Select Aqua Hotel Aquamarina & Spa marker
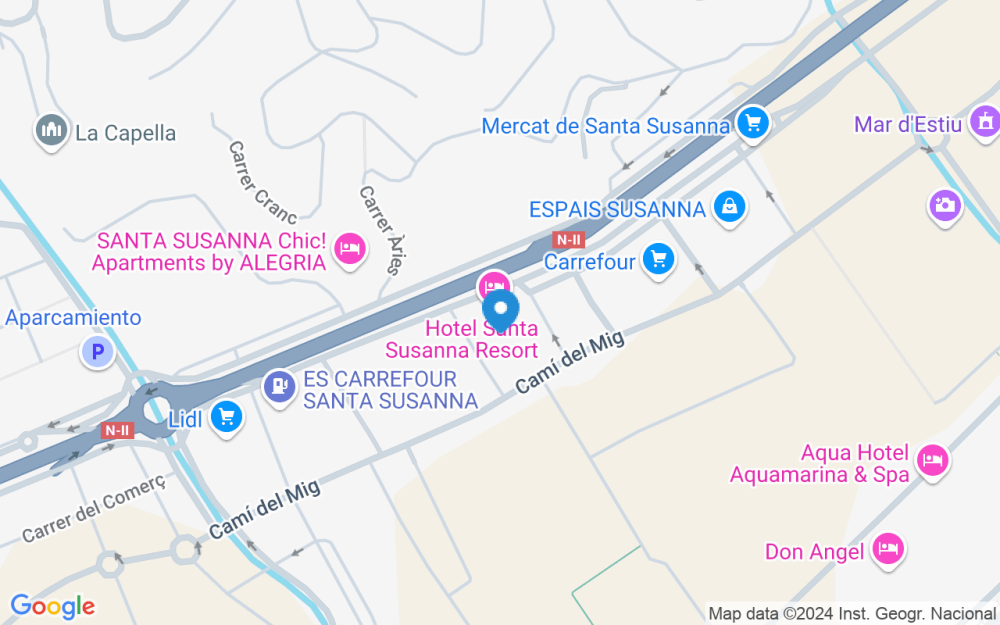1000x625 pixels. coord(932,462)
